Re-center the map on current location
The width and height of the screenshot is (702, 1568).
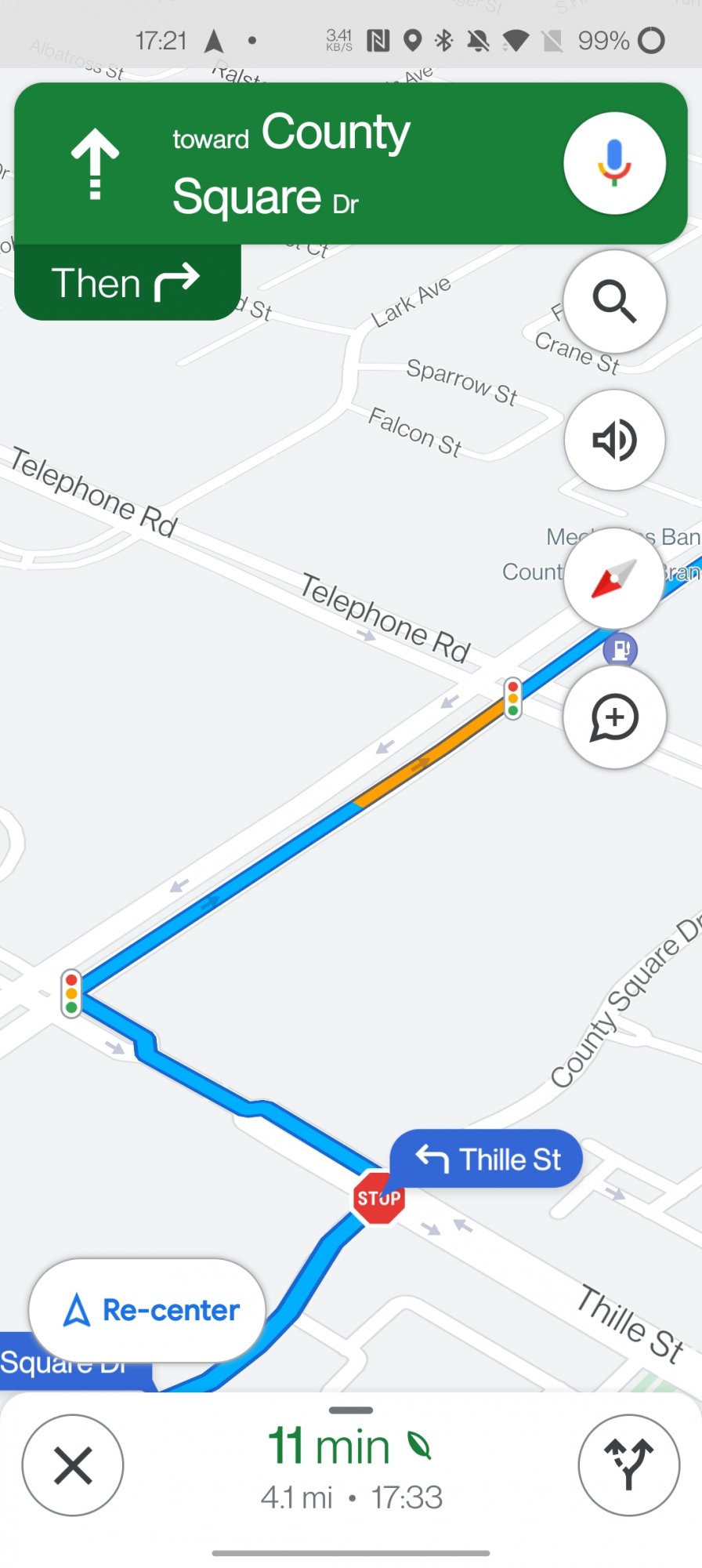[x=147, y=1310]
